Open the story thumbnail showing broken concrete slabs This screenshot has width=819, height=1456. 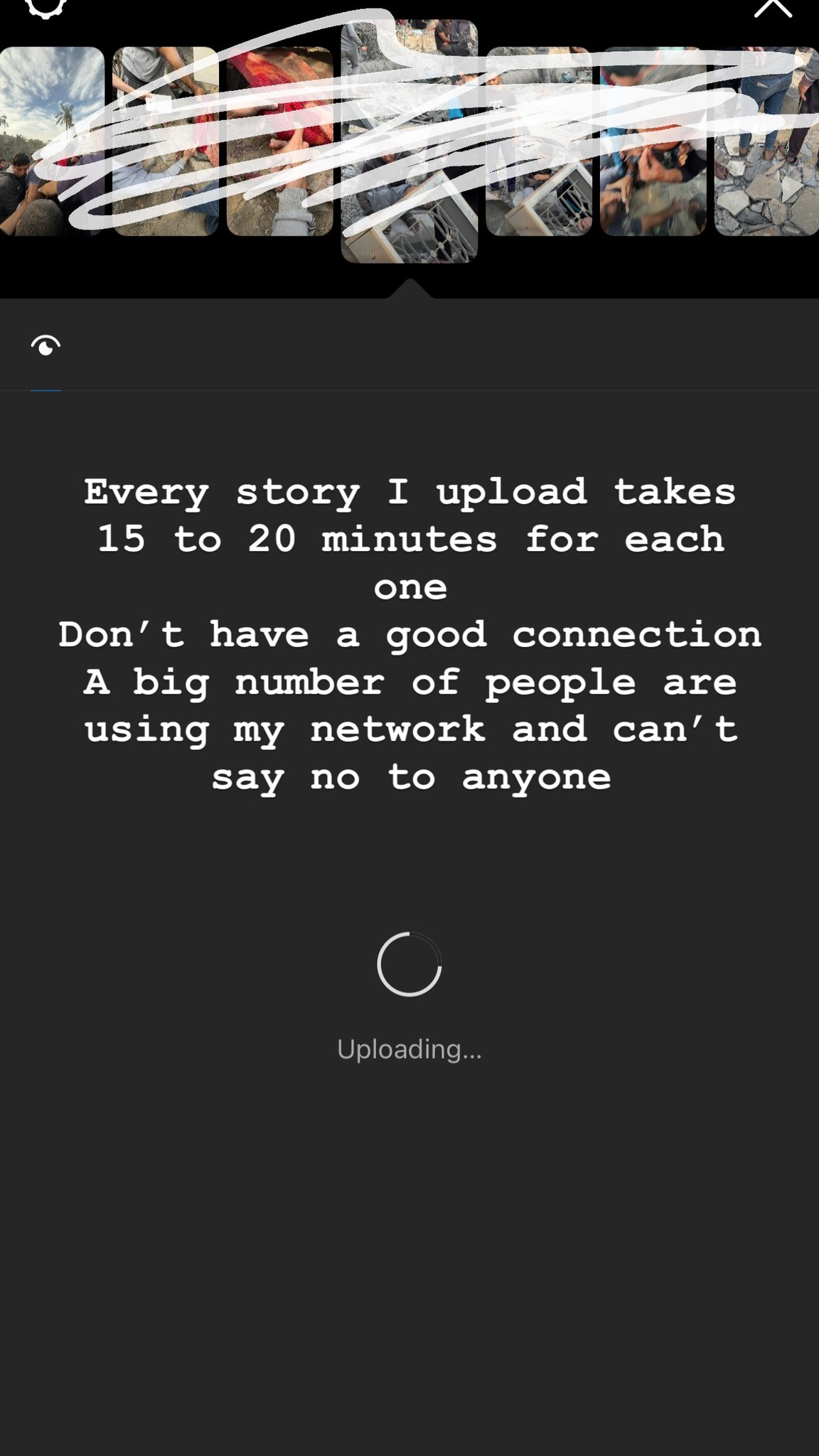click(766, 141)
